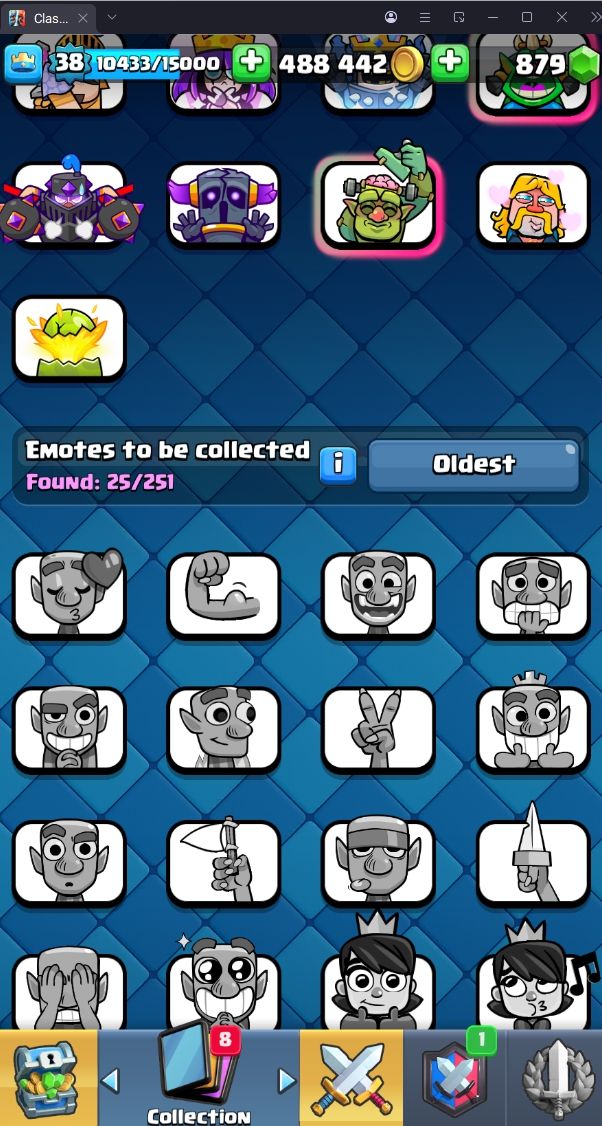Viewport: 602px width, 1126px height.
Task: Open the info button for emotes to collect
Action: [x=338, y=465]
